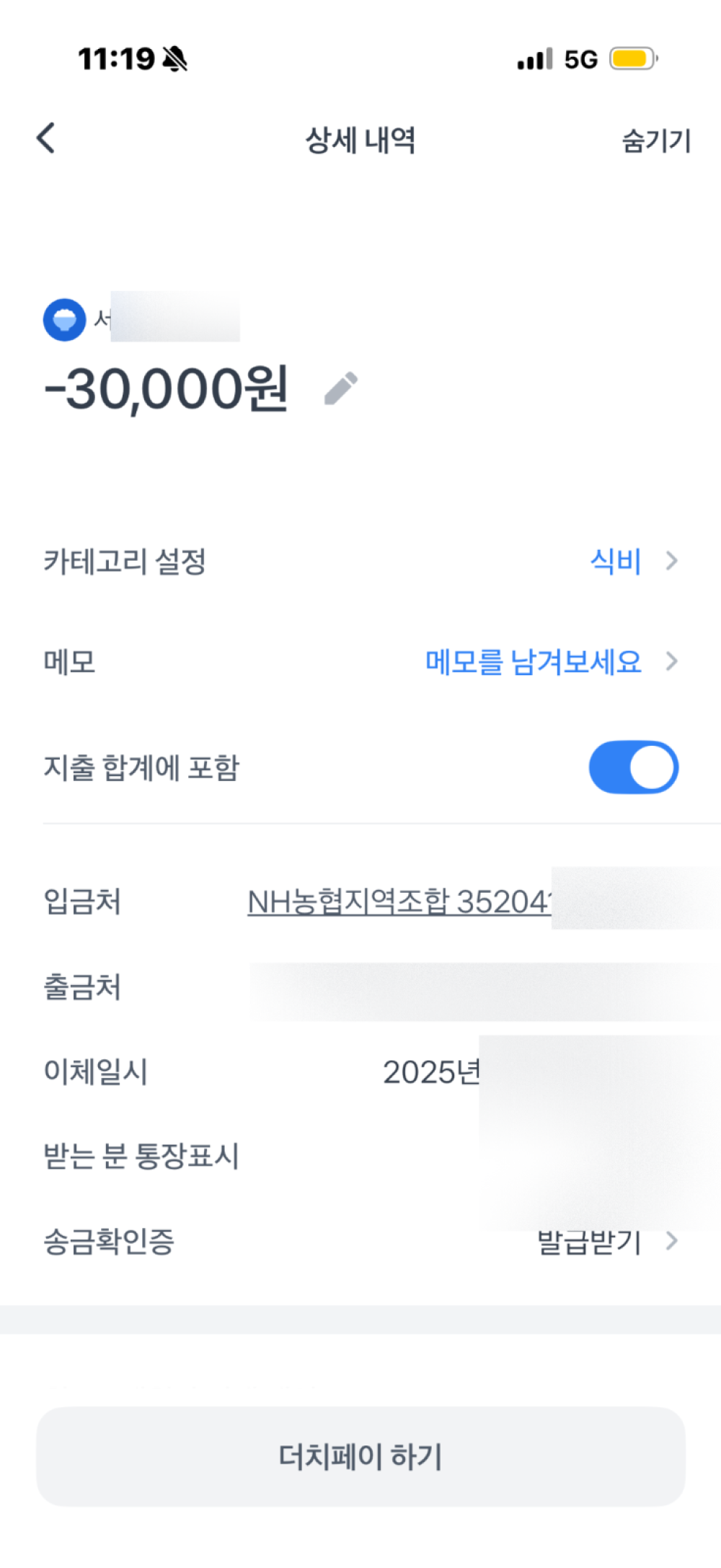Go back using the top-left arrow
721x1568 pixels.
pos(46,138)
